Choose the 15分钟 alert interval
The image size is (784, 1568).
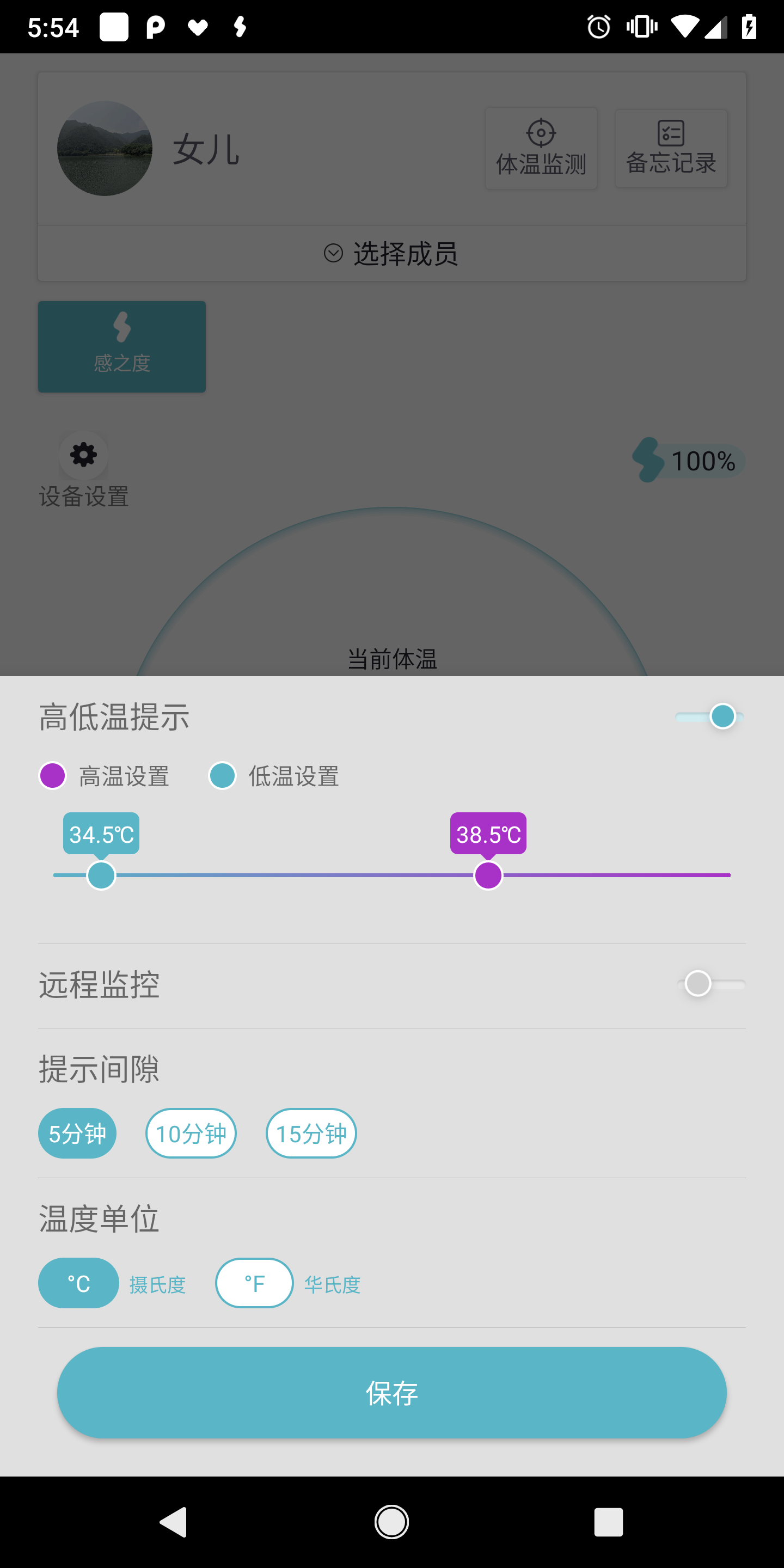310,1133
